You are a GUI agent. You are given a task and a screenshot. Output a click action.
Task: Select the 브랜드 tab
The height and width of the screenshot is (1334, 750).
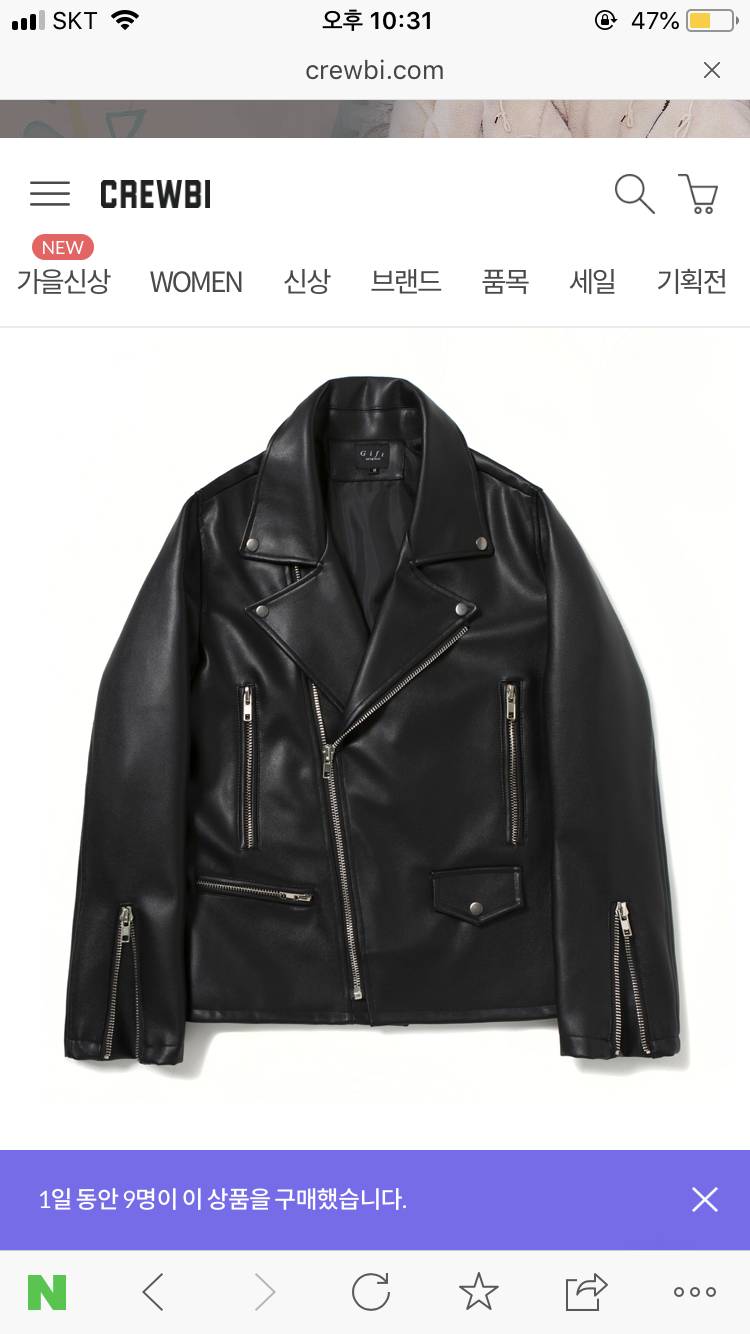point(406,282)
